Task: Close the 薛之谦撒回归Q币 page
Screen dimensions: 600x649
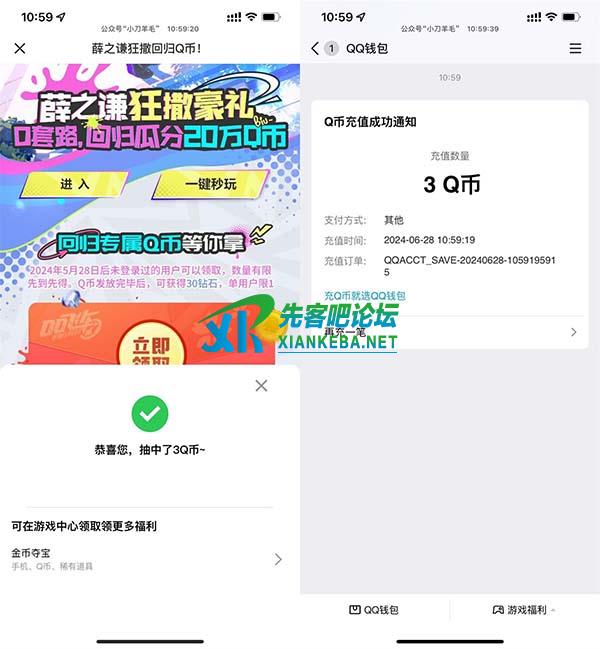Action: coord(20,49)
